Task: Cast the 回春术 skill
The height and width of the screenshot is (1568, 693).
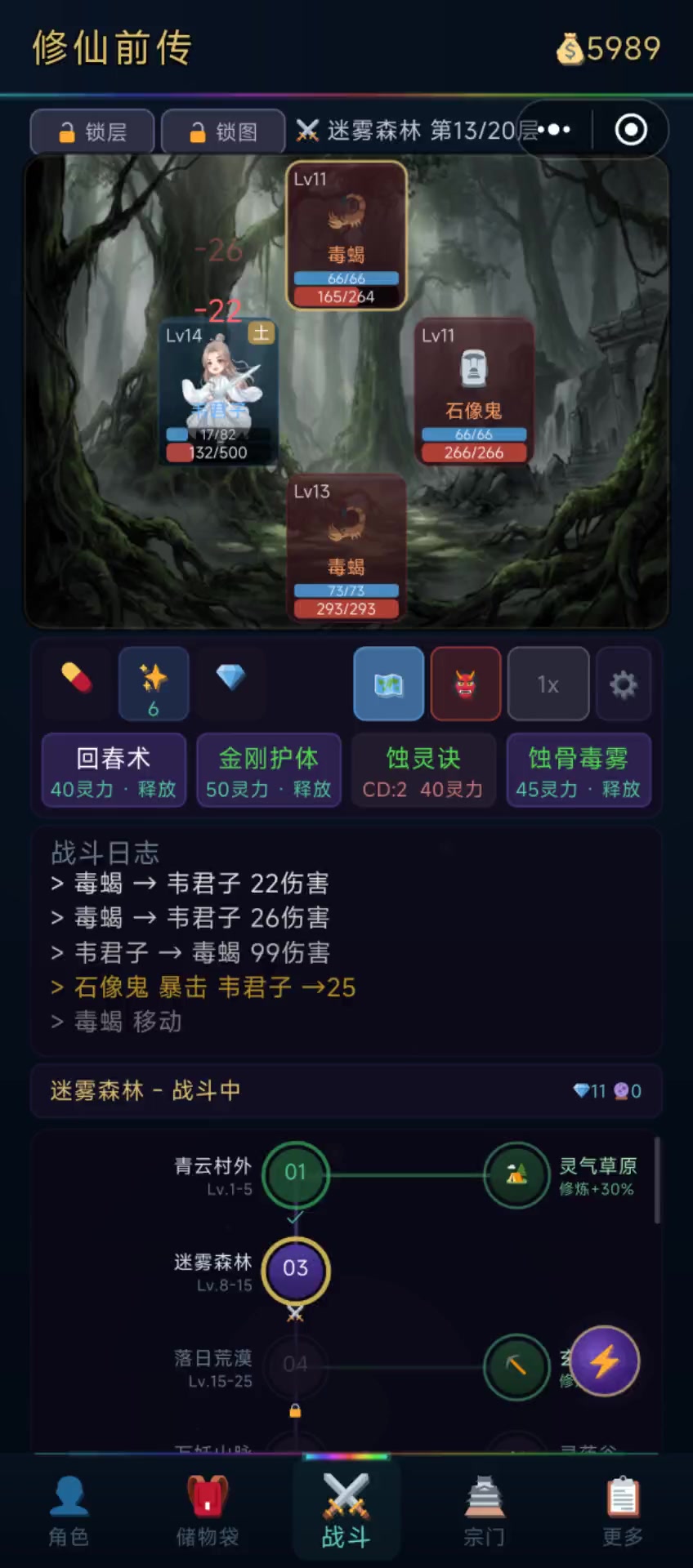Action: [x=114, y=770]
